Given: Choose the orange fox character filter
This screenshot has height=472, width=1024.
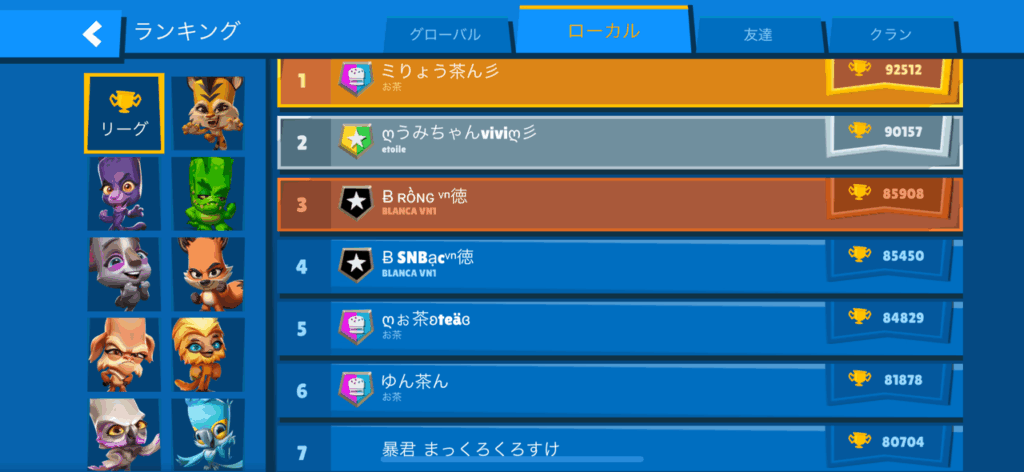Looking at the screenshot, I should (x=208, y=273).
